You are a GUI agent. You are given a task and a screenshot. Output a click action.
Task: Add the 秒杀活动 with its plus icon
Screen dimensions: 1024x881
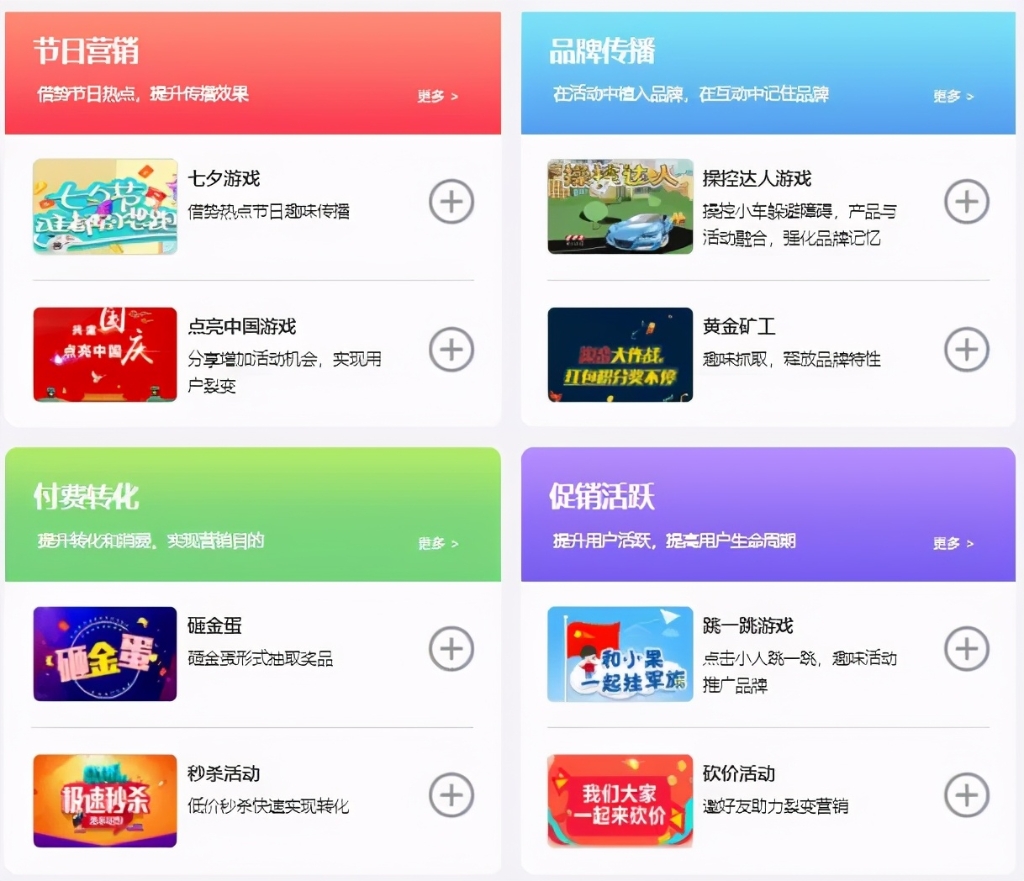click(x=451, y=796)
